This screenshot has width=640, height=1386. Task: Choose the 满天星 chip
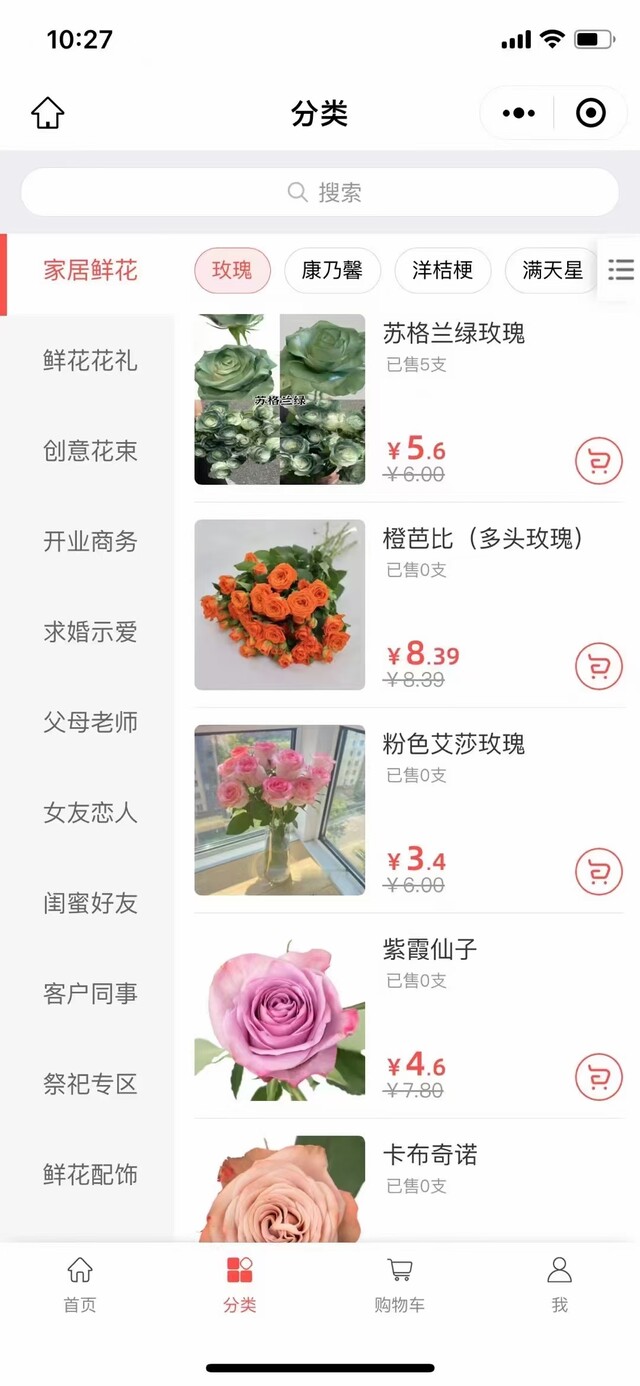click(552, 270)
